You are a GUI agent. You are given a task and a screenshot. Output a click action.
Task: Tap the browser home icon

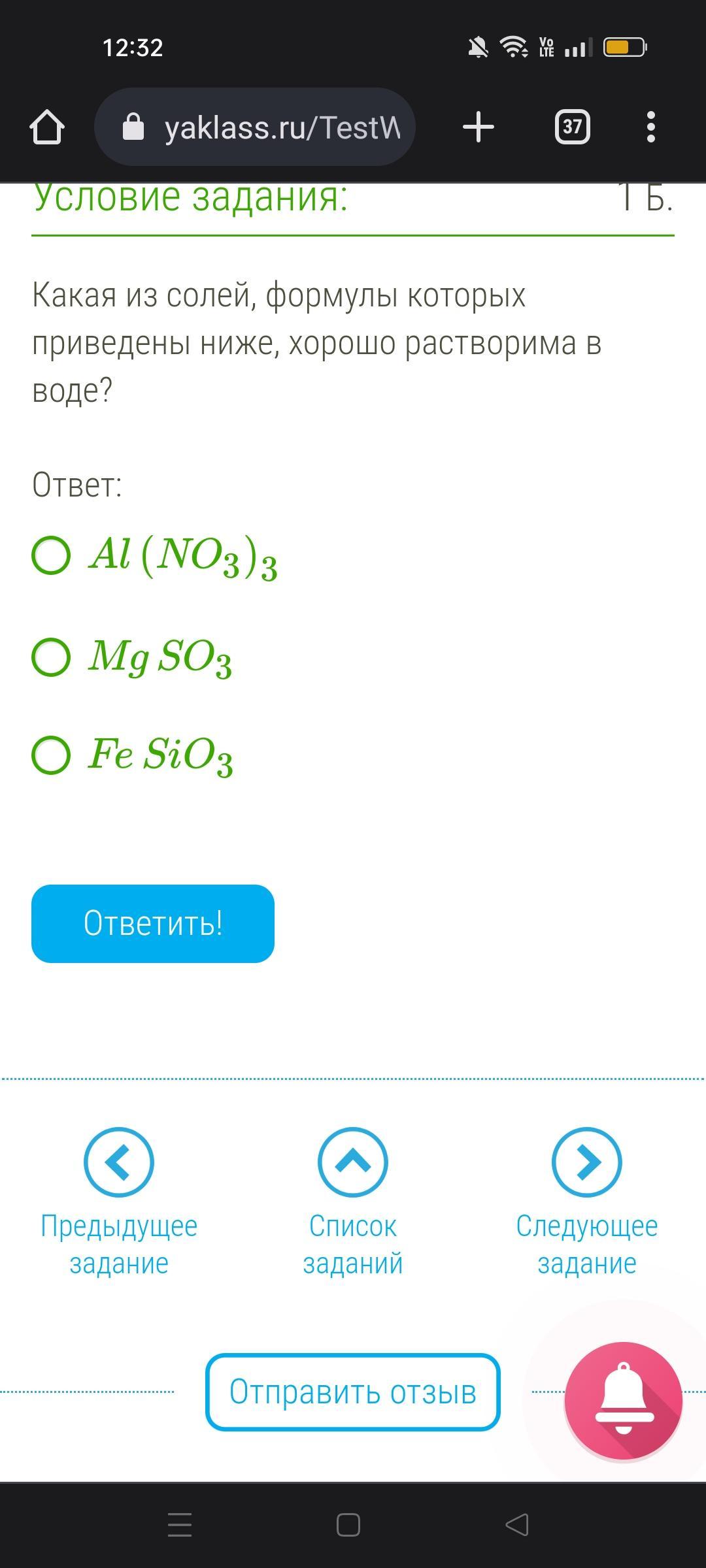(x=47, y=127)
